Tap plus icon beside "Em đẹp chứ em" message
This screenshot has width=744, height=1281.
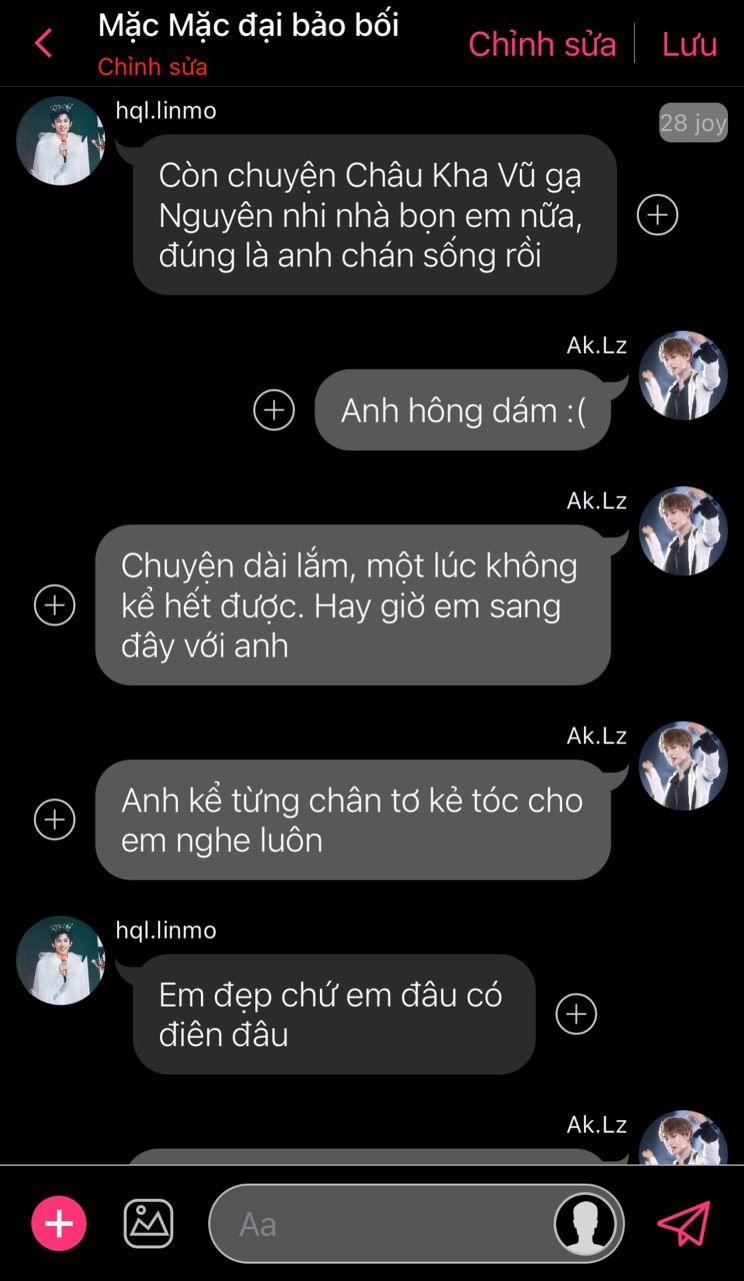576,1014
